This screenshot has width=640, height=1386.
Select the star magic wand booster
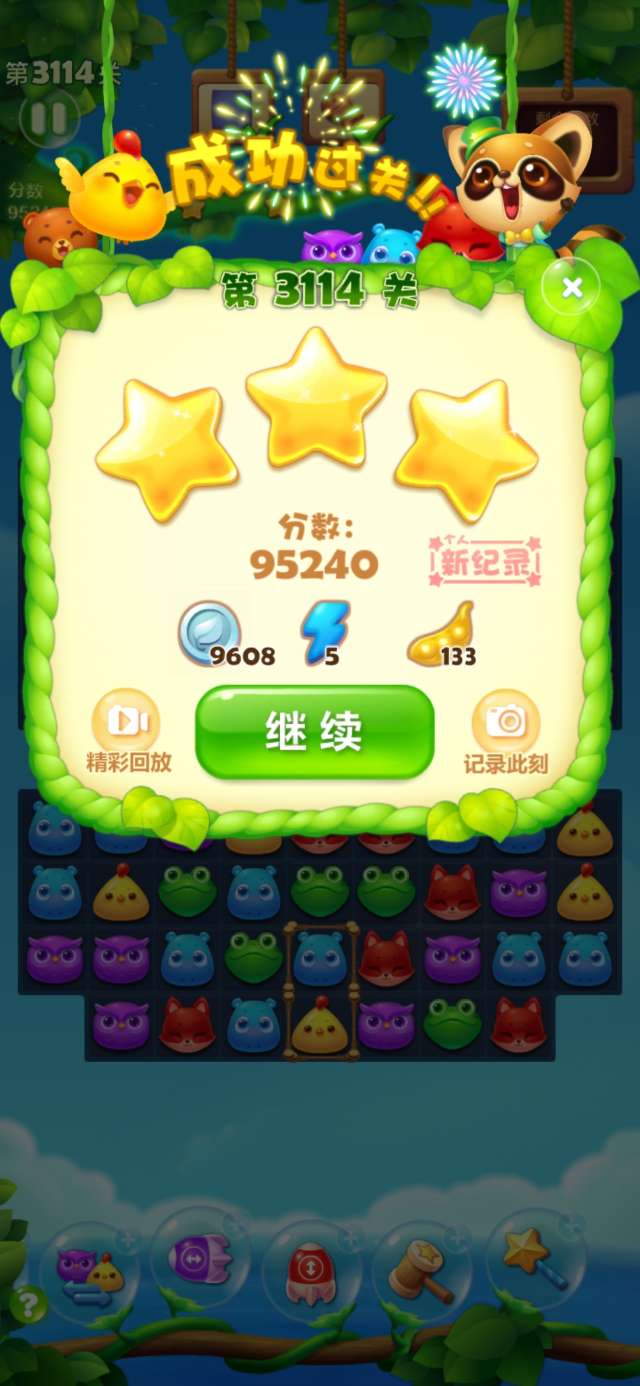pyautogui.click(x=534, y=1256)
